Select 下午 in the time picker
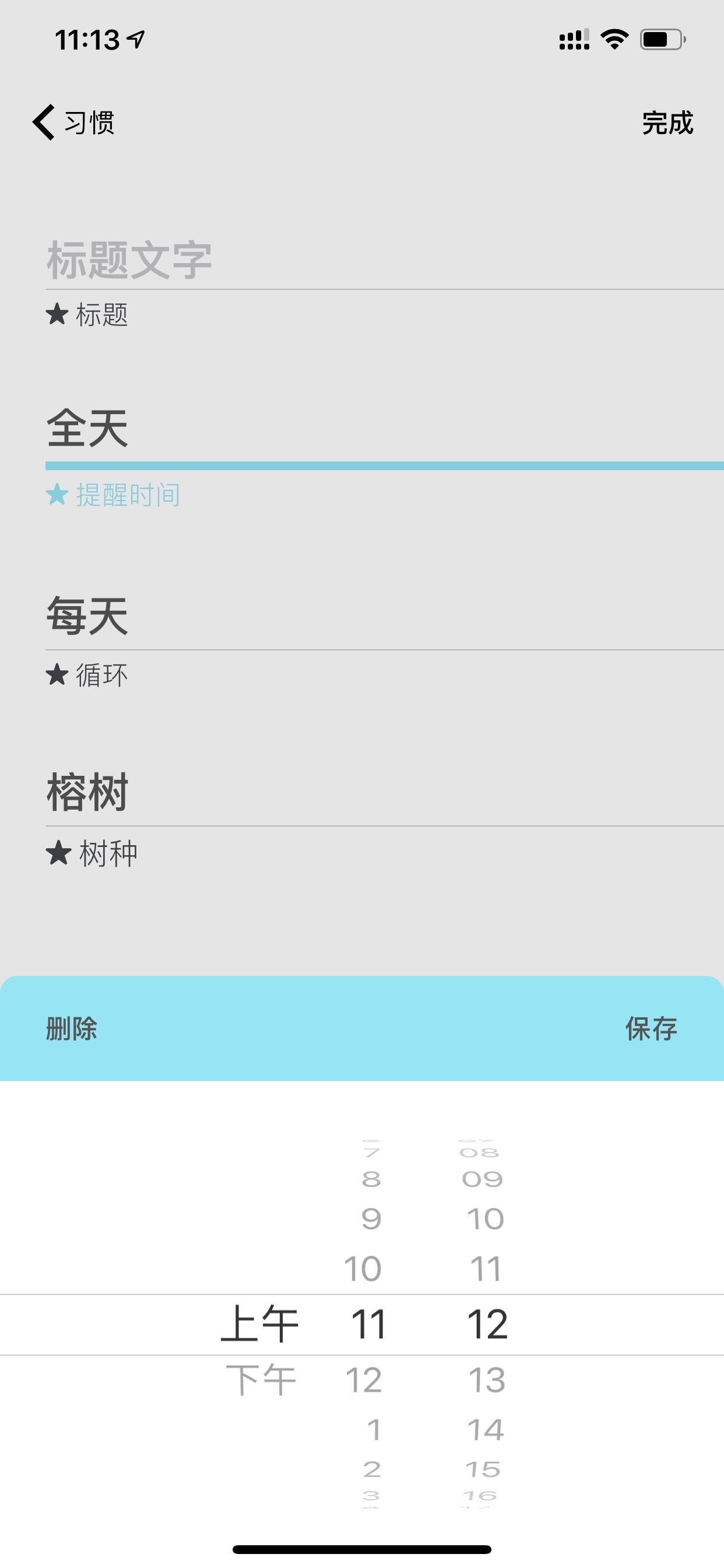 (261, 1380)
